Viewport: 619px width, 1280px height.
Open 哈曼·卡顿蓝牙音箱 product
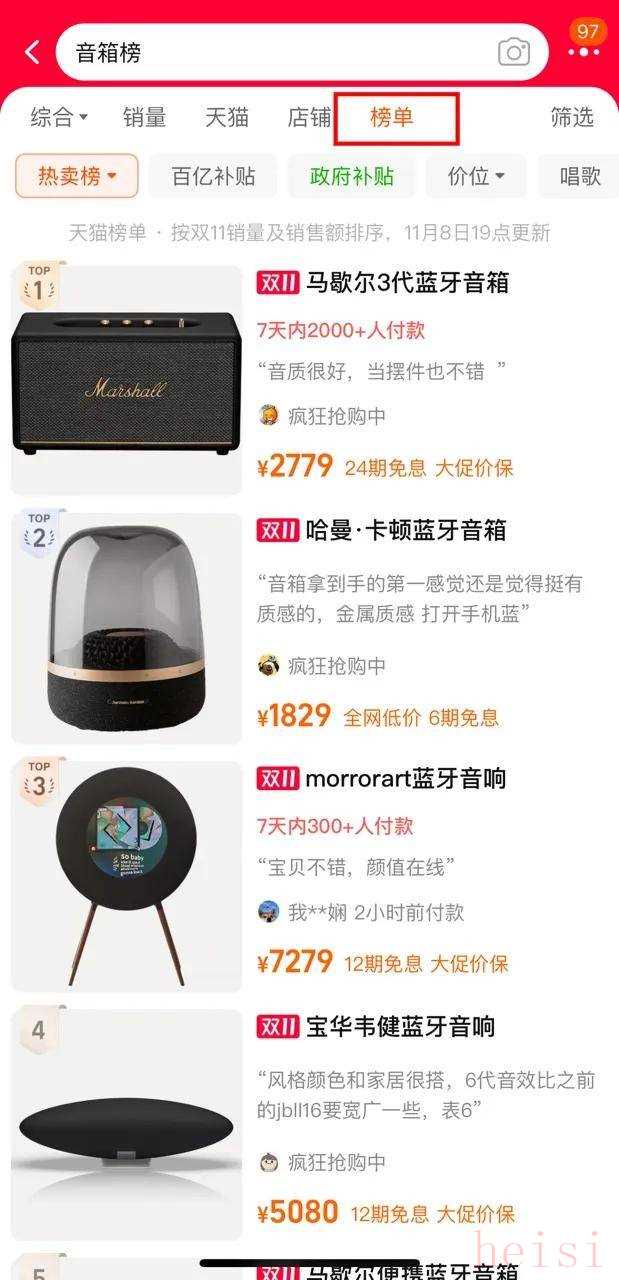coord(406,530)
